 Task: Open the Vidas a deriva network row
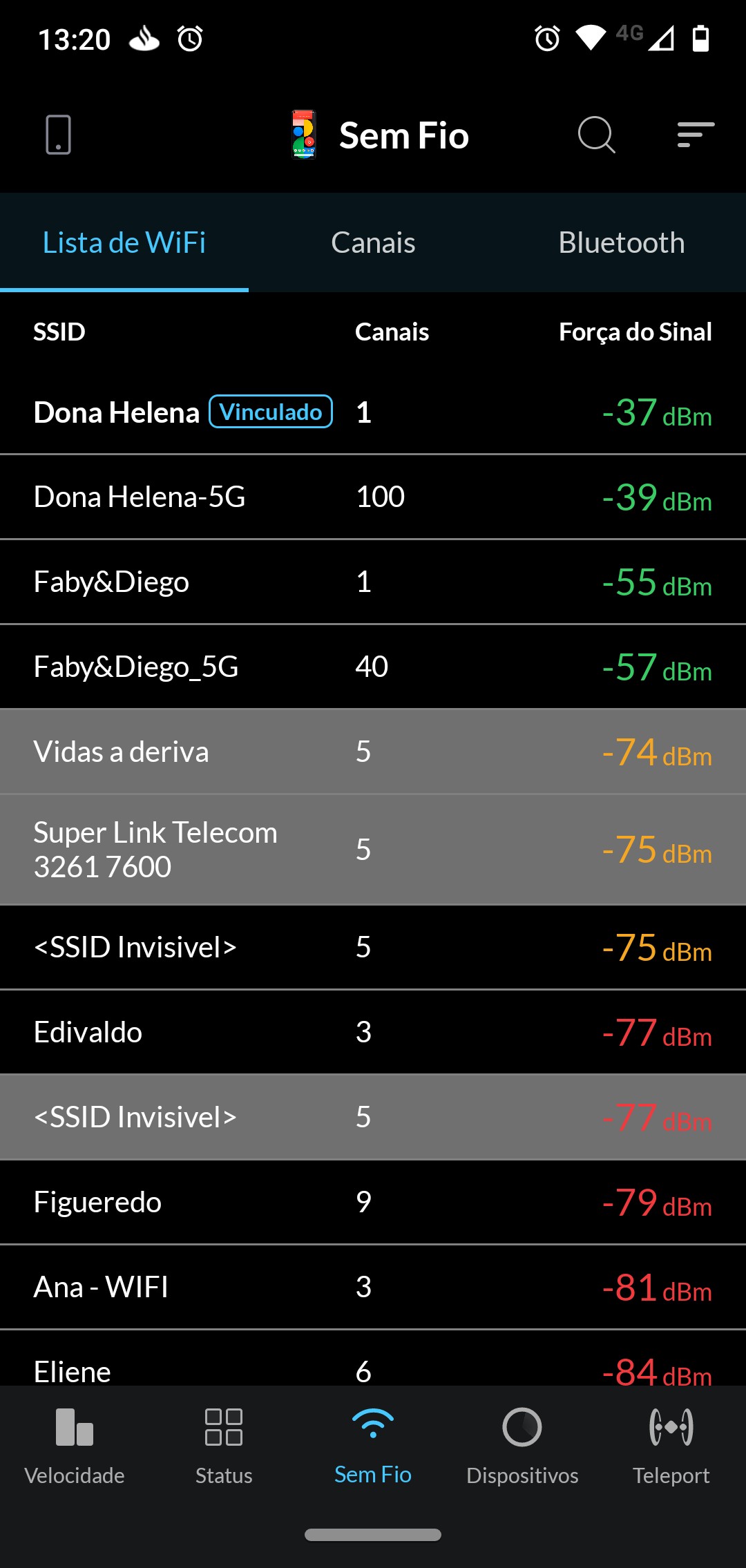click(373, 752)
